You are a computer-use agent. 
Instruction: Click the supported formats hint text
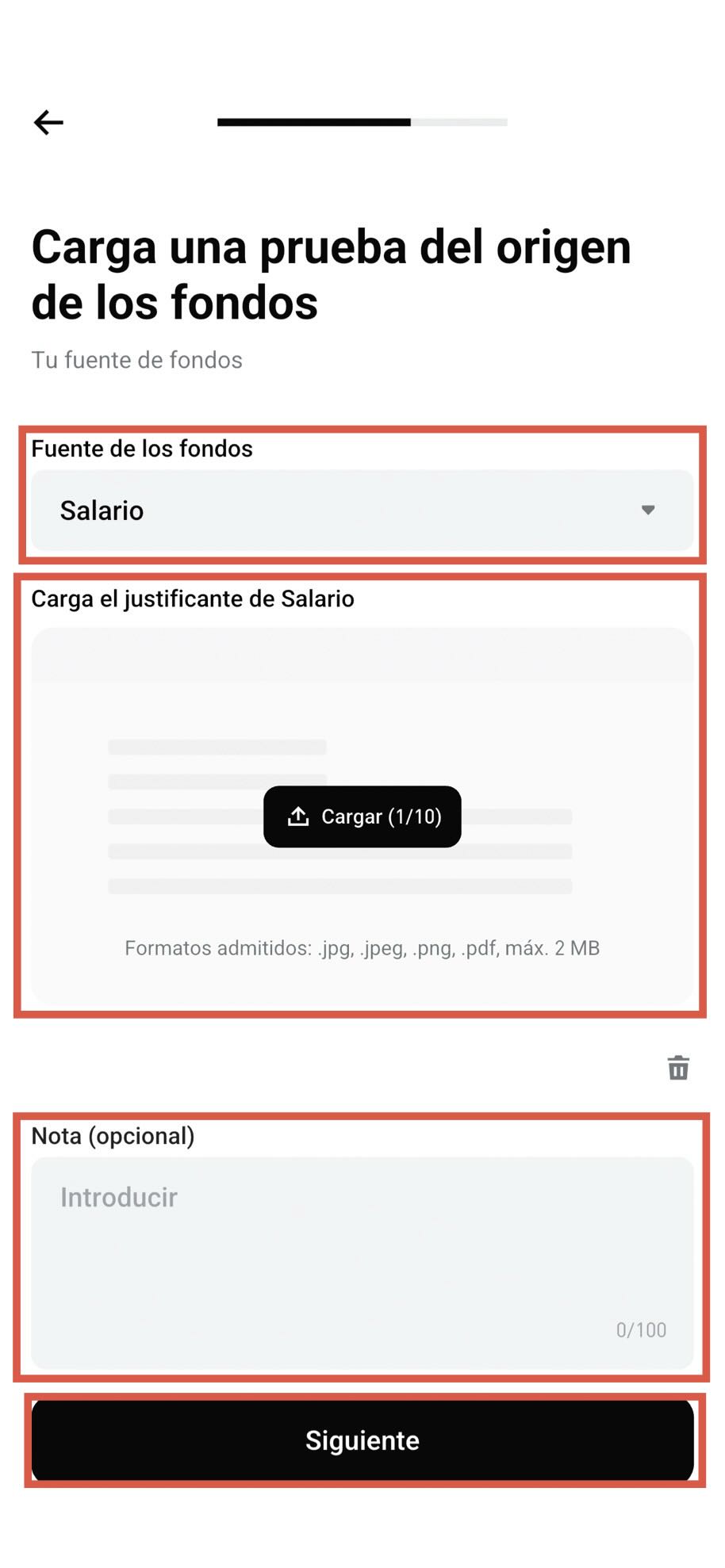pyautogui.click(x=362, y=948)
